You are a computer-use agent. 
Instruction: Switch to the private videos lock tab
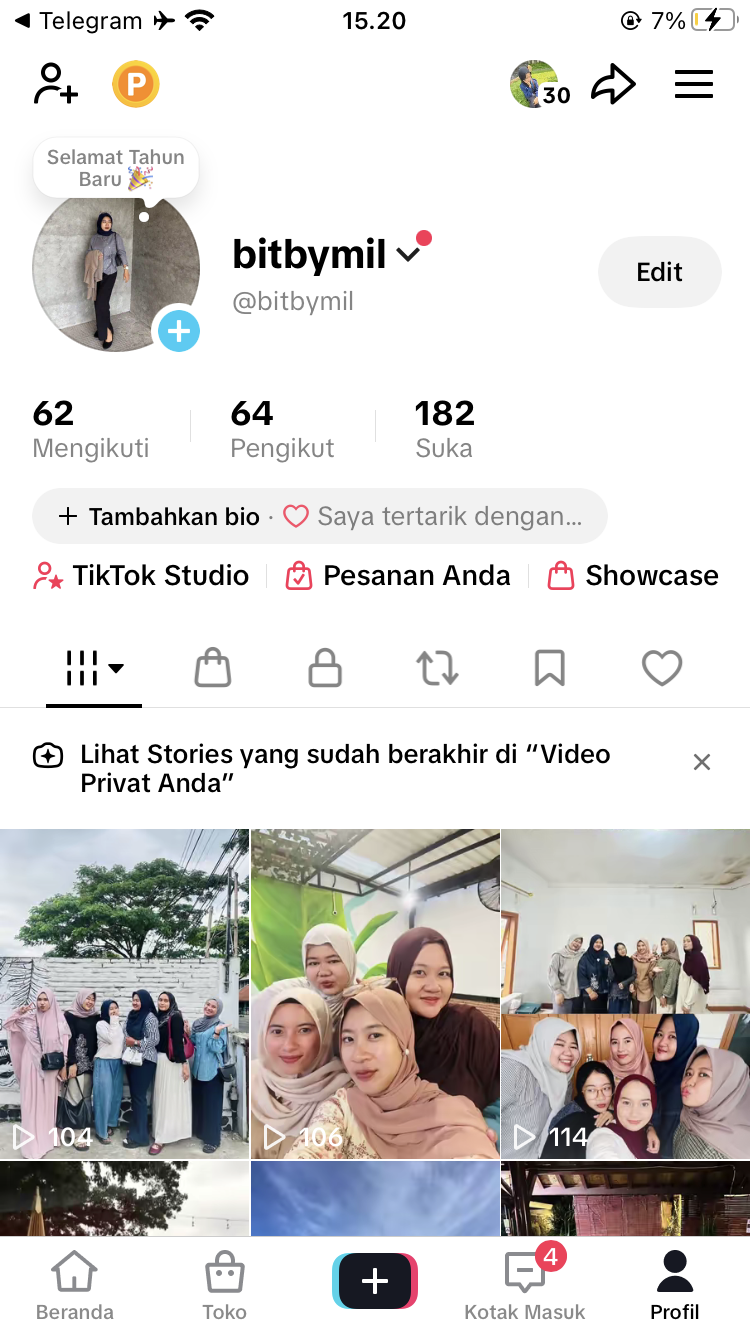click(325, 668)
